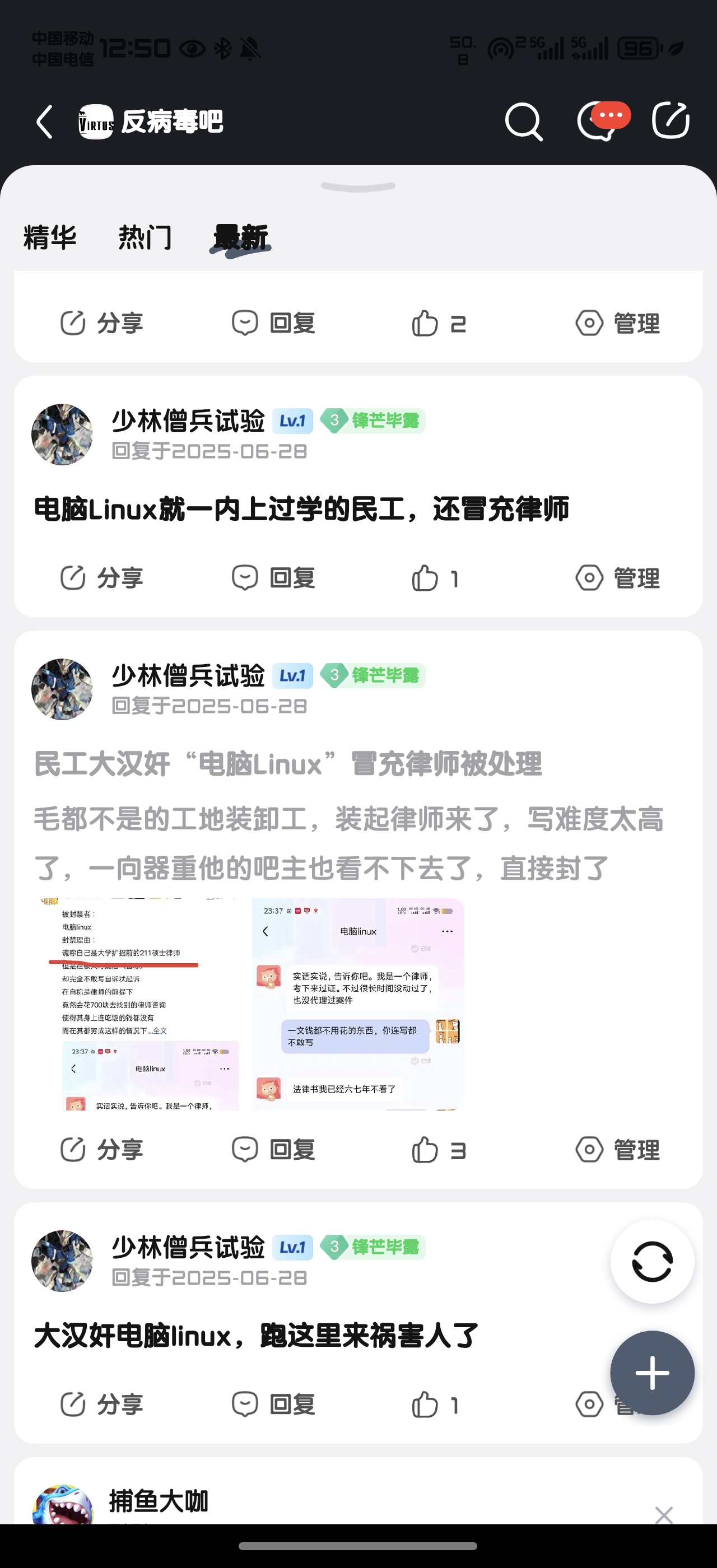Open search in 反病毒吧
The width and height of the screenshot is (717, 1568).
click(x=523, y=122)
